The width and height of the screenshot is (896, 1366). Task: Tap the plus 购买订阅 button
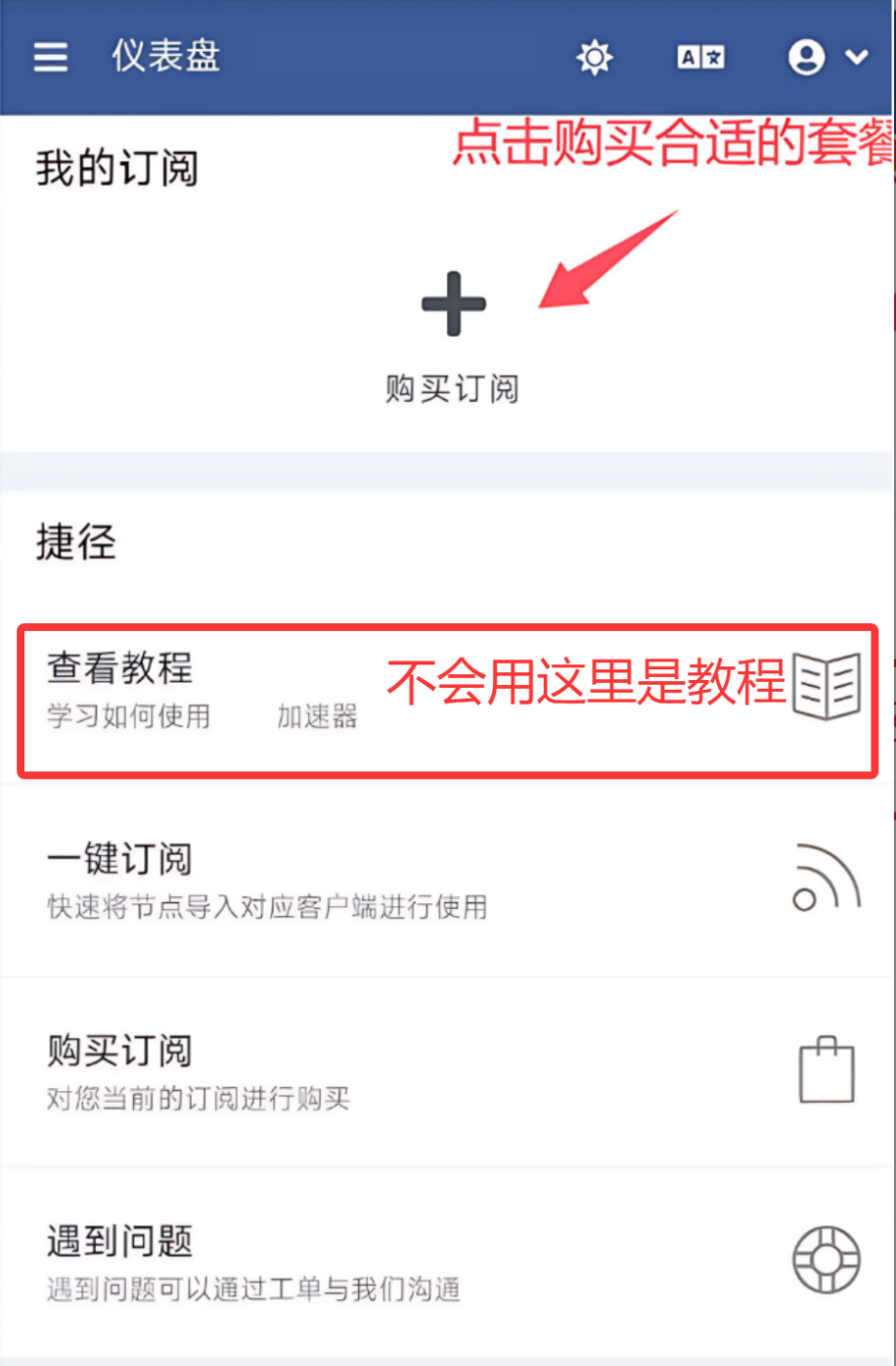(x=453, y=334)
